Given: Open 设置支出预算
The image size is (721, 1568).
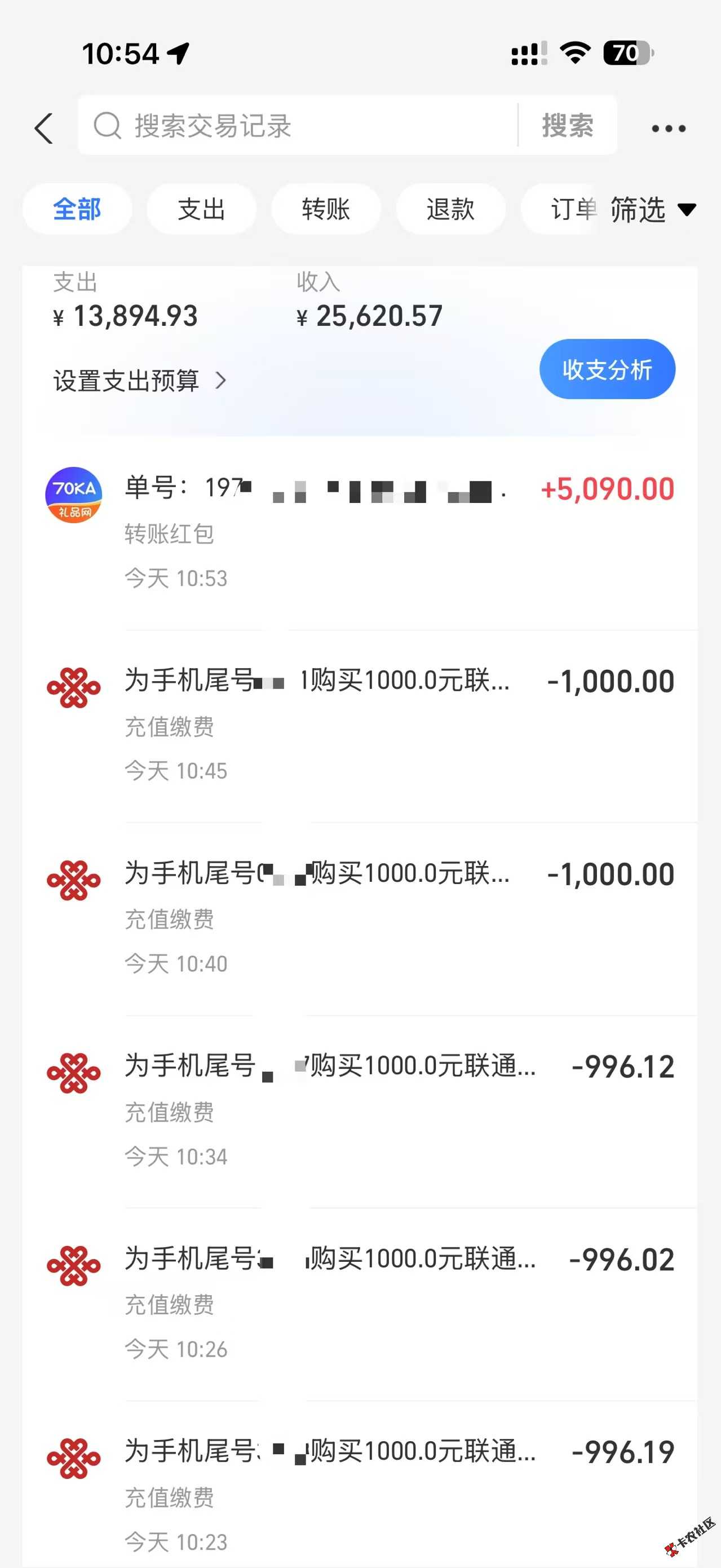Looking at the screenshot, I should (139, 381).
